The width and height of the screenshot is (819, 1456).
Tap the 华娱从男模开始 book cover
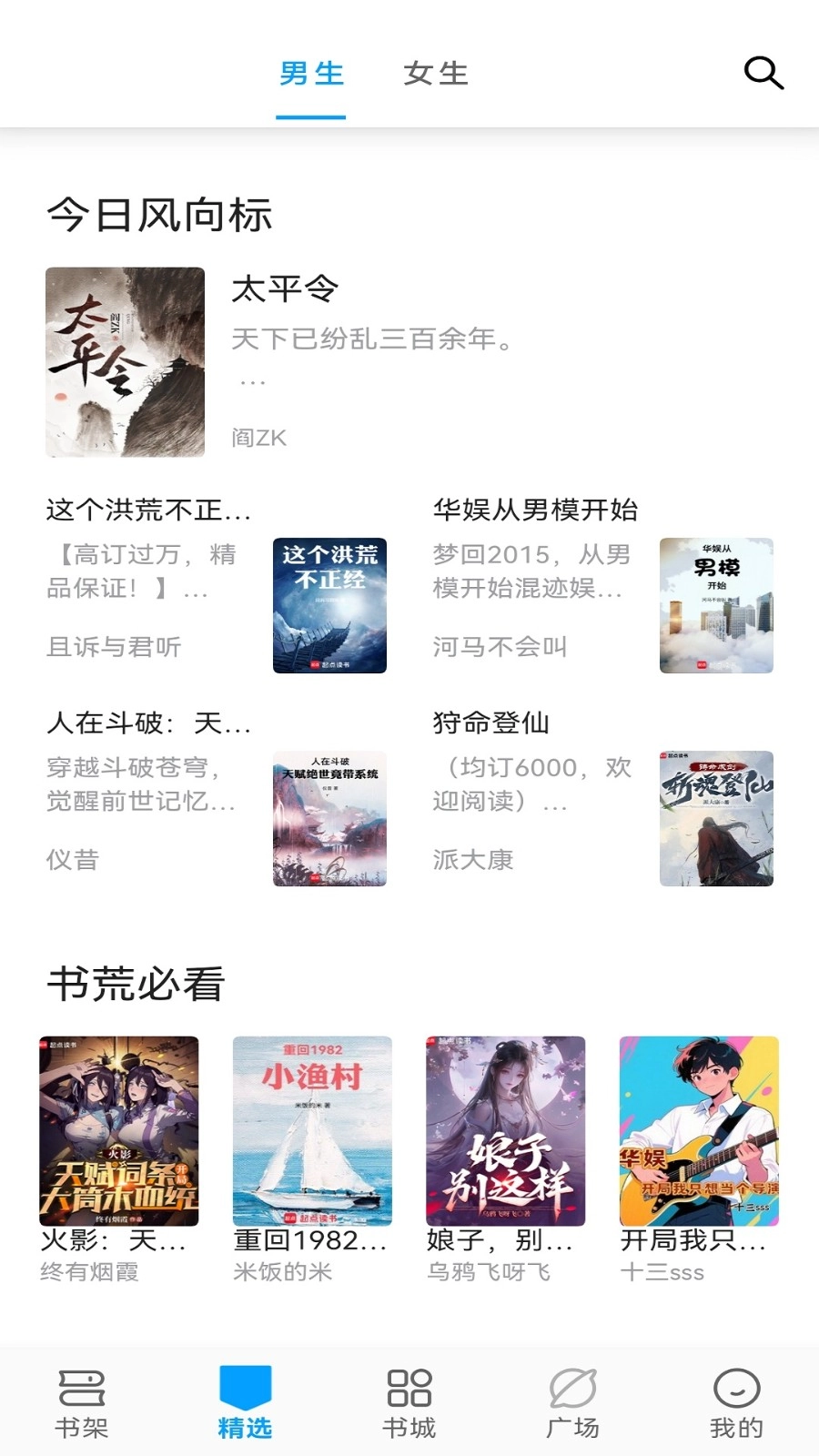716,605
